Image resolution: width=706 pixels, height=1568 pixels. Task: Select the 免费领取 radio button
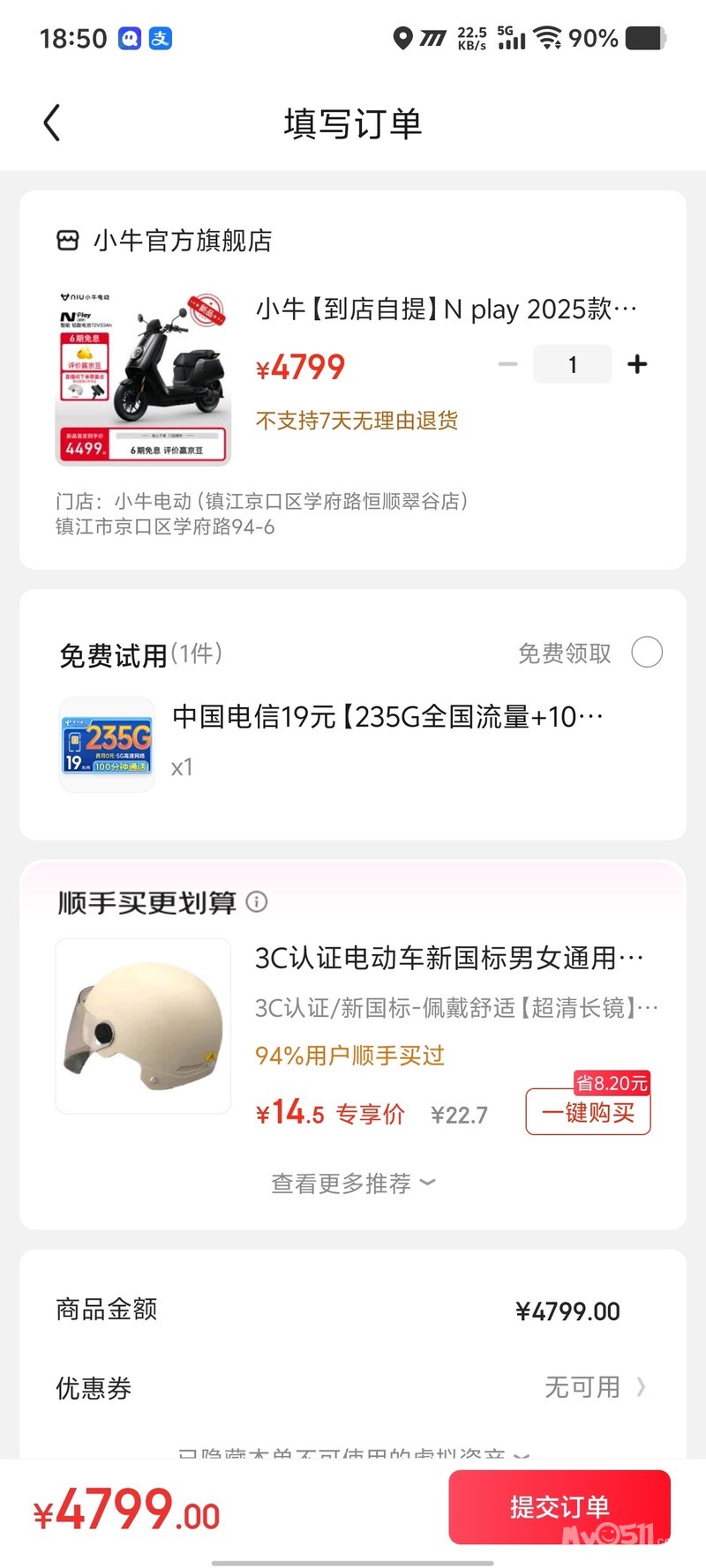pos(647,653)
